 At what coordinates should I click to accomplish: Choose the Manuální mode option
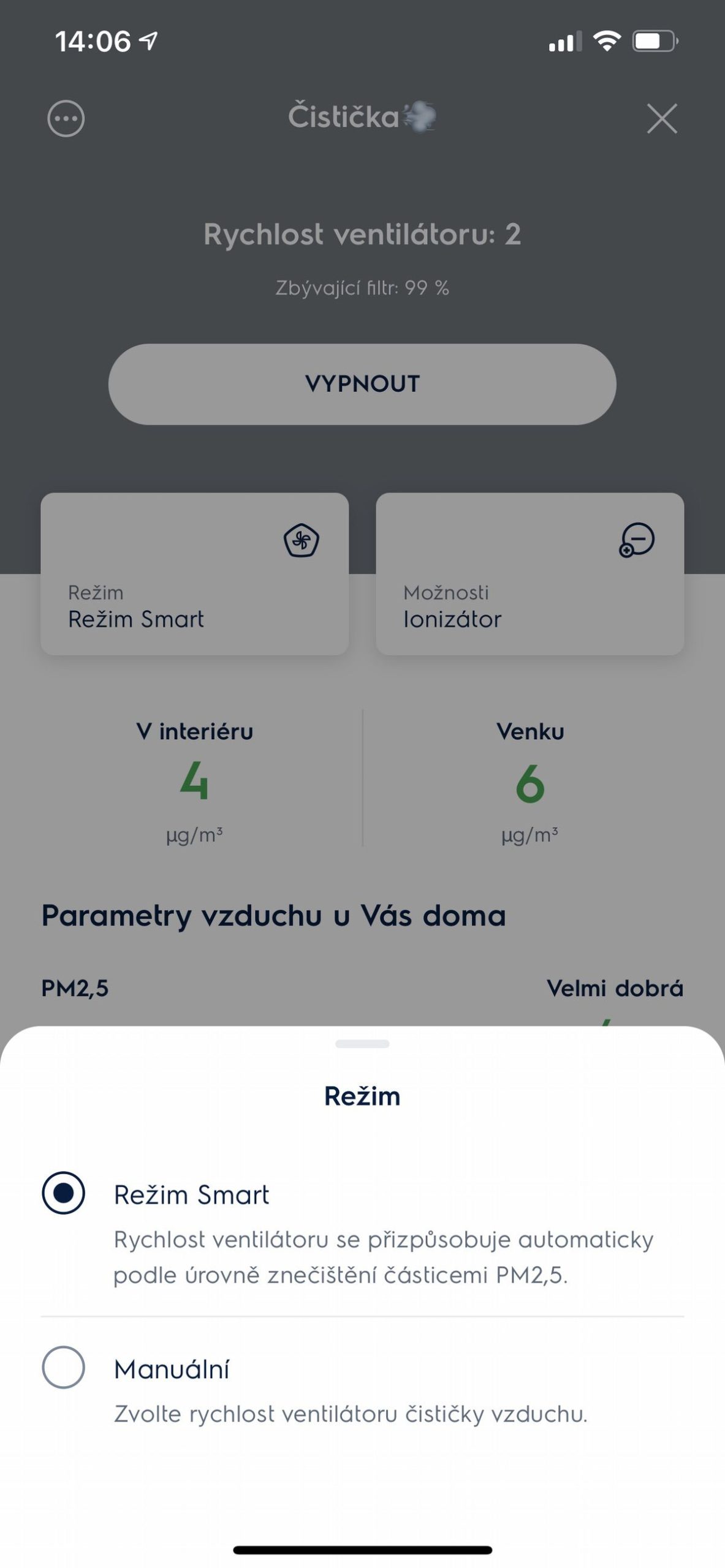click(63, 1367)
